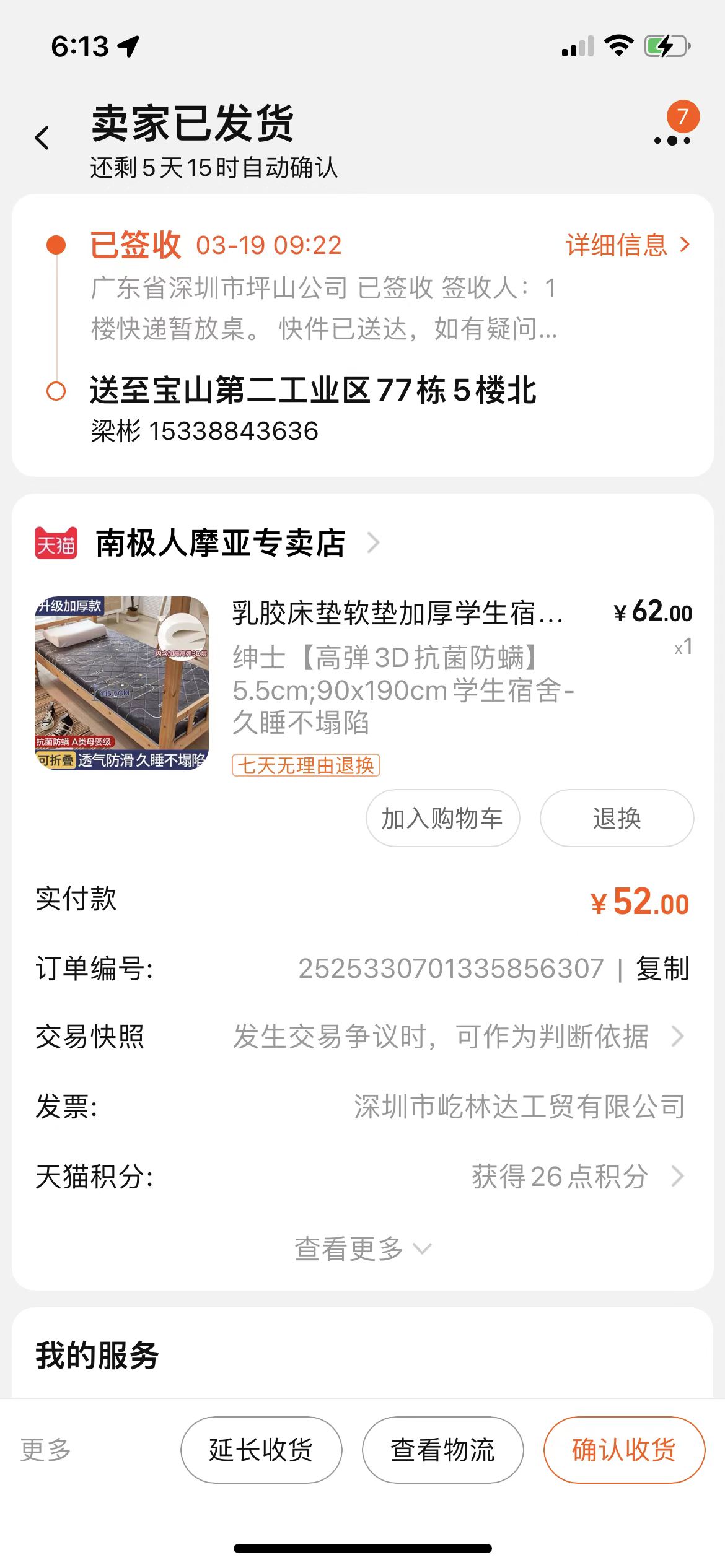Tap the 退换 return button

point(617,818)
